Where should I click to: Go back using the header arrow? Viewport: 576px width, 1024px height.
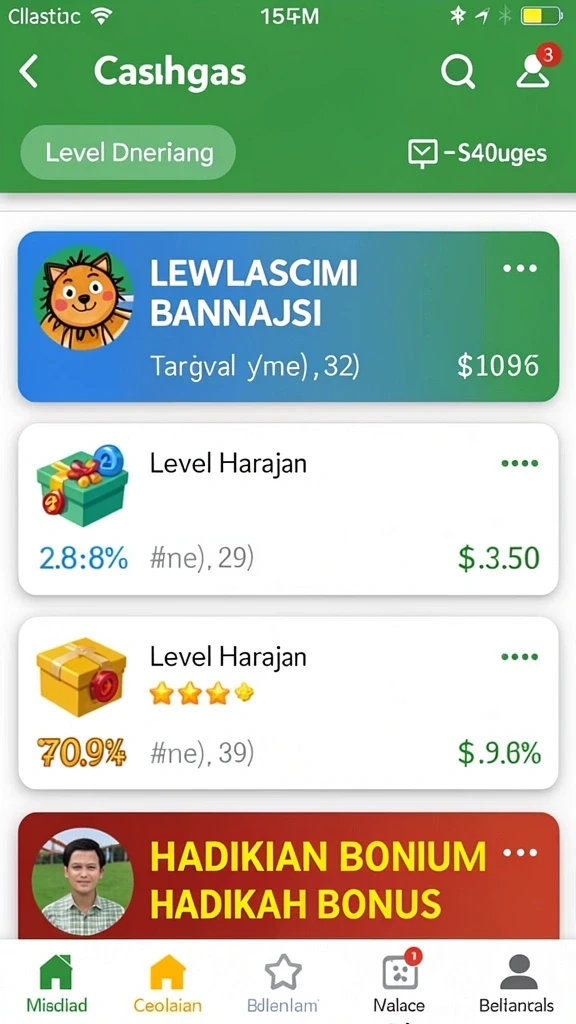click(29, 71)
